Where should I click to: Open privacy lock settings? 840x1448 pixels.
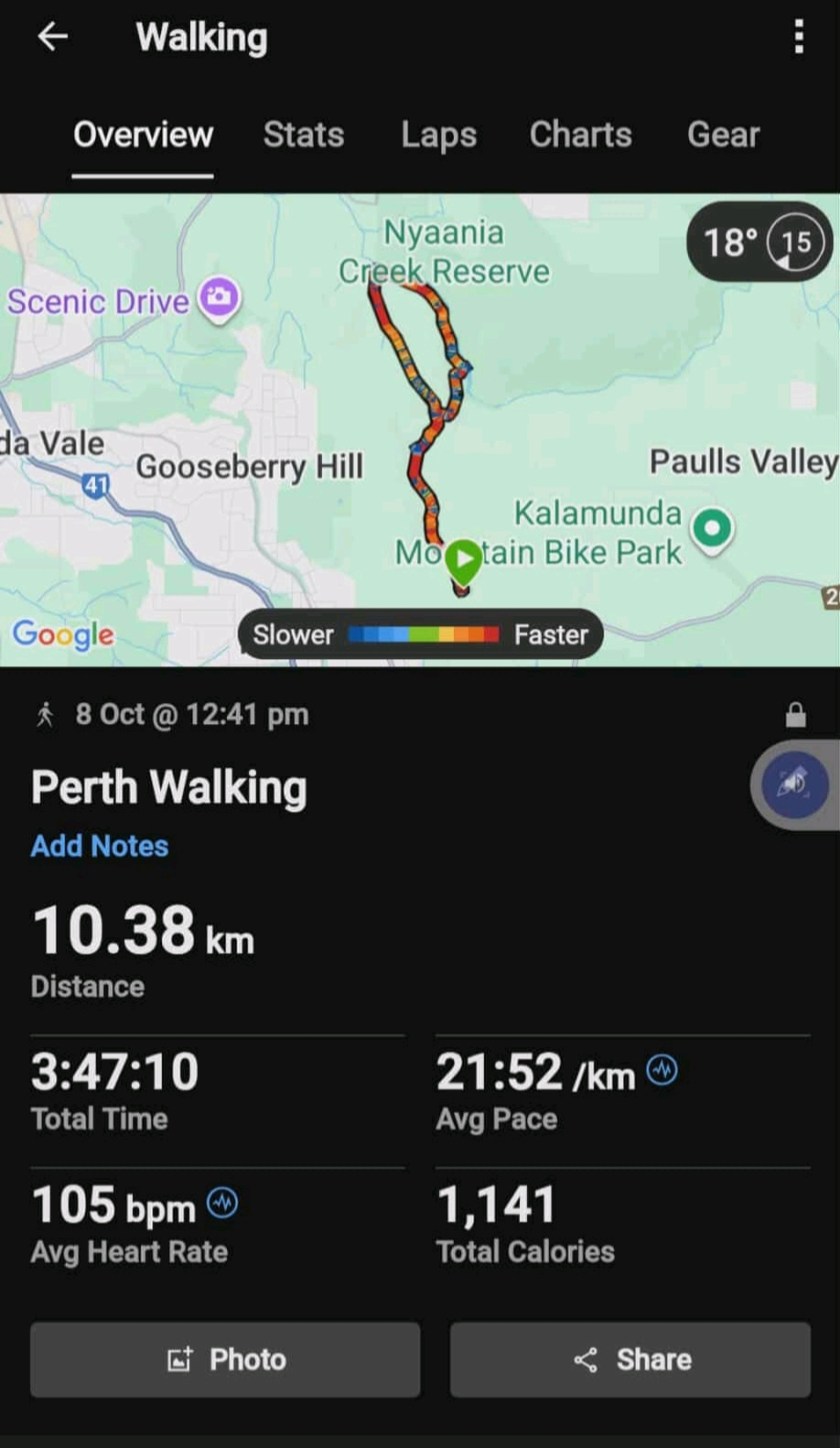(x=795, y=715)
